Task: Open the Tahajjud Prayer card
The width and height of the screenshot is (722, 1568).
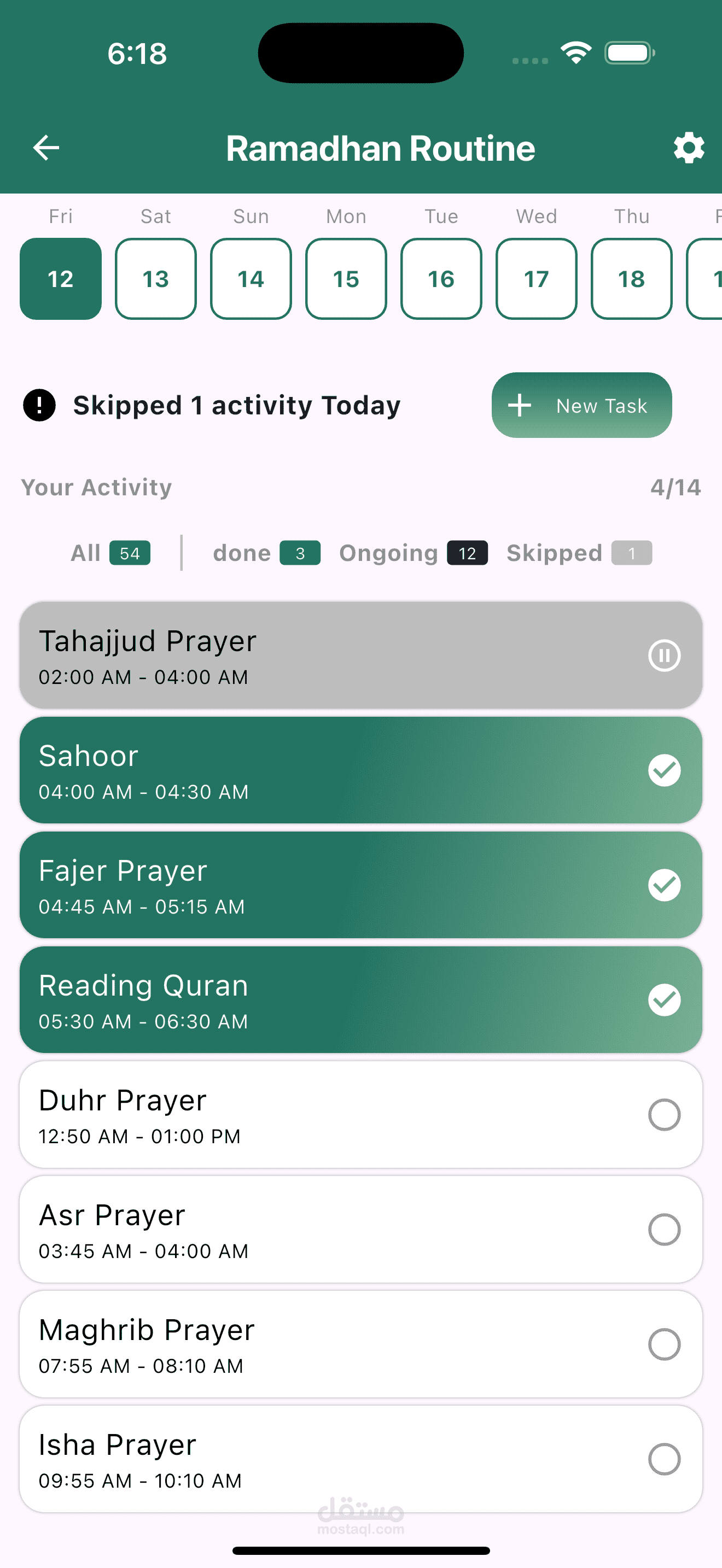Action: [361, 656]
